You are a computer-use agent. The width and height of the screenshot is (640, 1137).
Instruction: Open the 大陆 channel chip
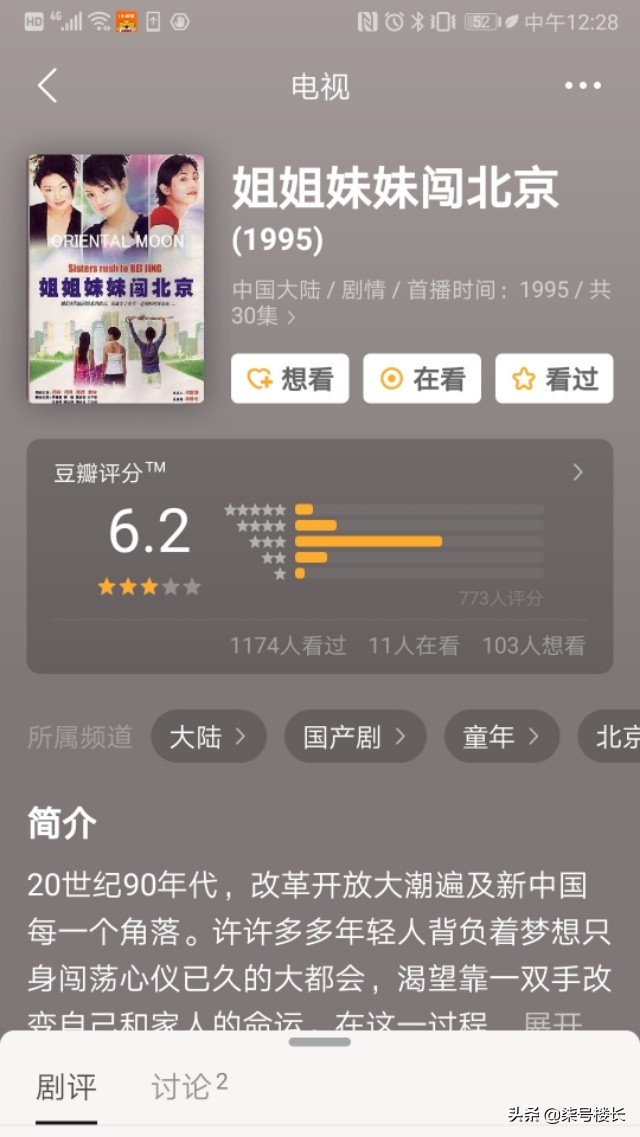pyautogui.click(x=209, y=737)
